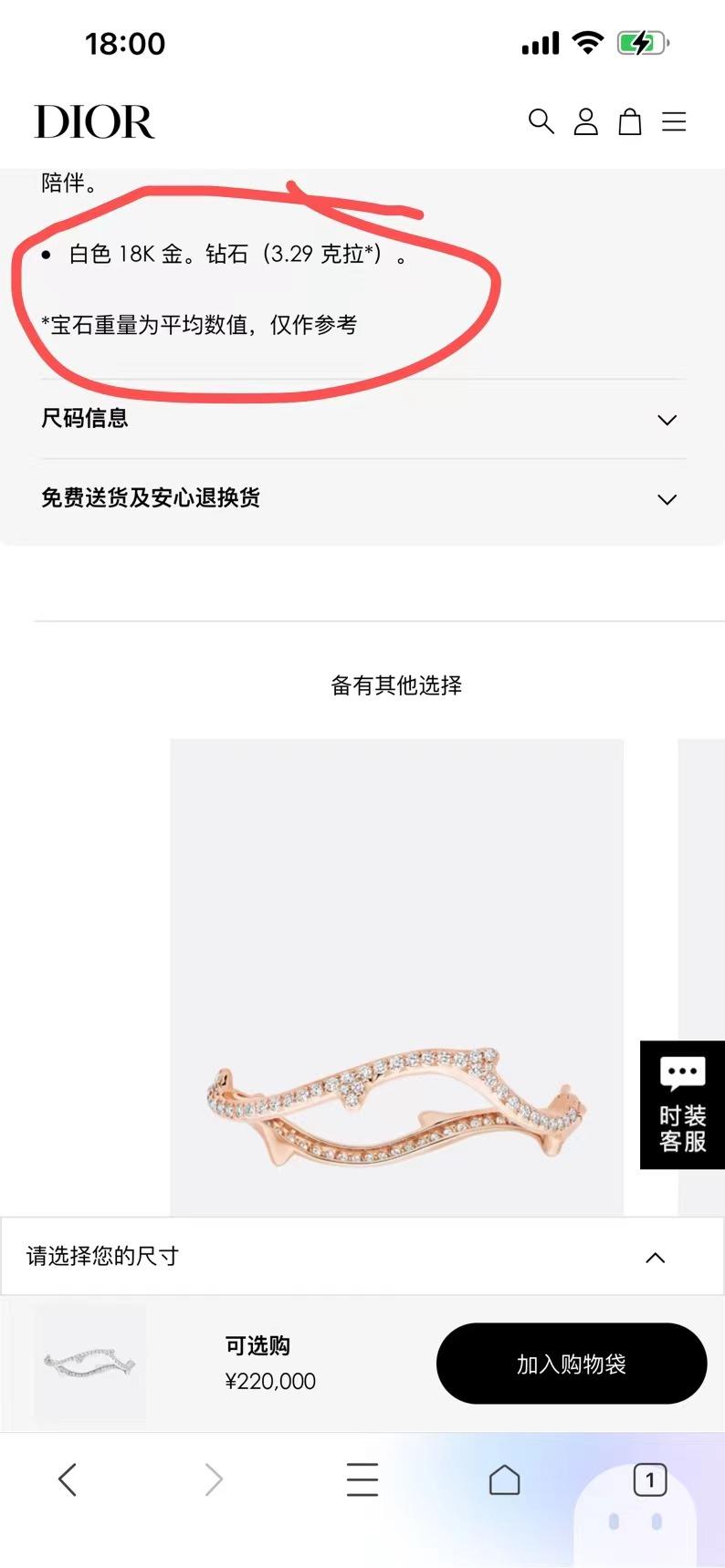Open the search icon in the header

(541, 121)
